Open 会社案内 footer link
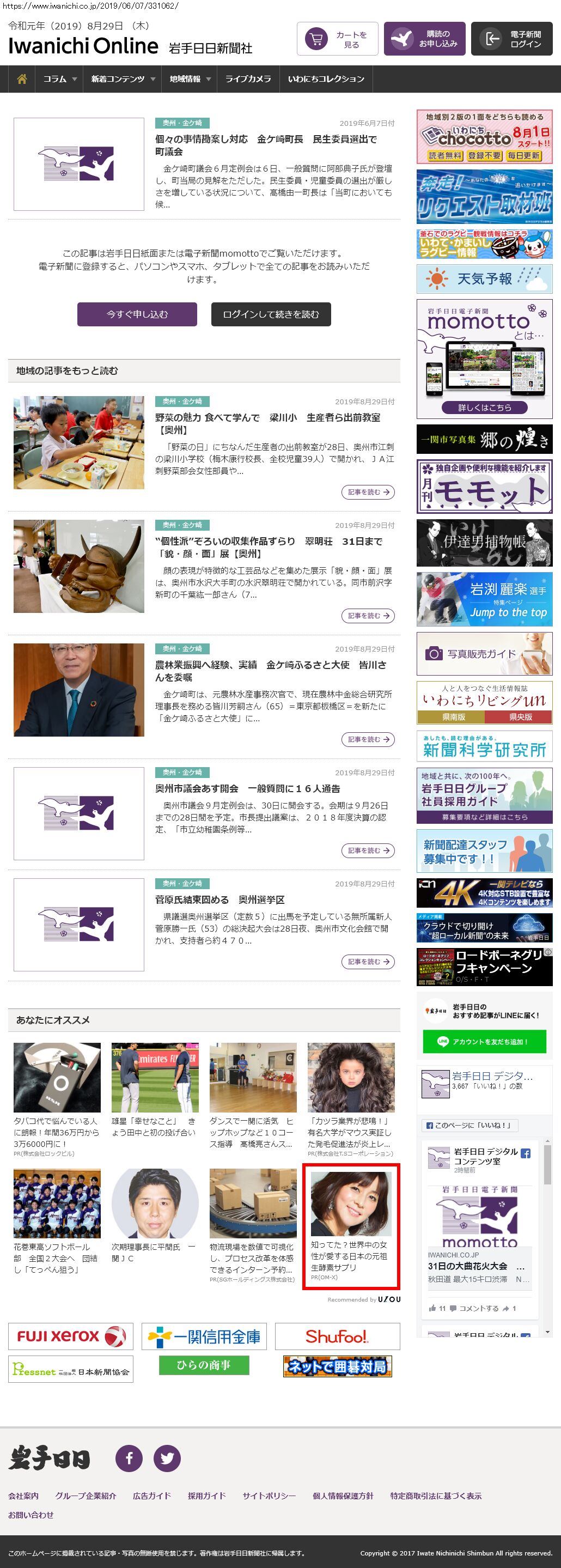Screen dimensions: 561x1568 tap(23, 1496)
